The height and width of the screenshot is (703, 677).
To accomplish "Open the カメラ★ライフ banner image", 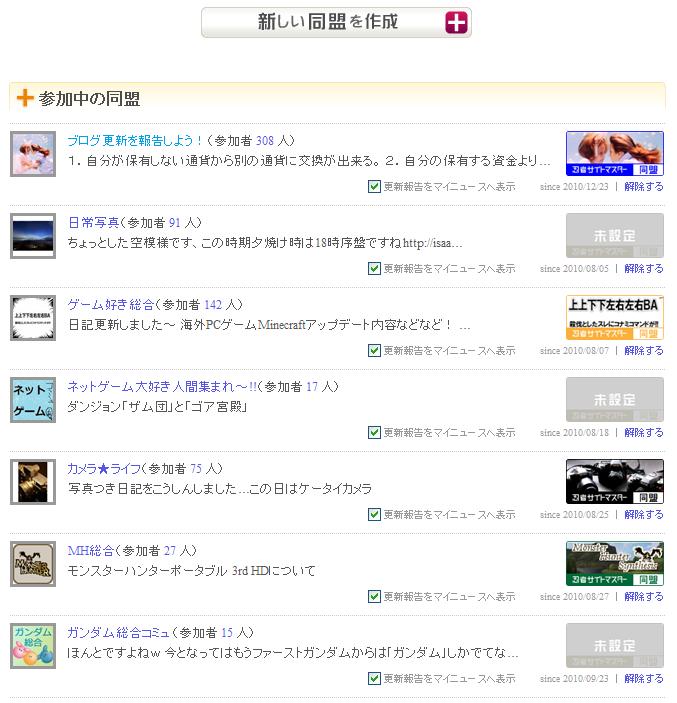I will (614, 481).
